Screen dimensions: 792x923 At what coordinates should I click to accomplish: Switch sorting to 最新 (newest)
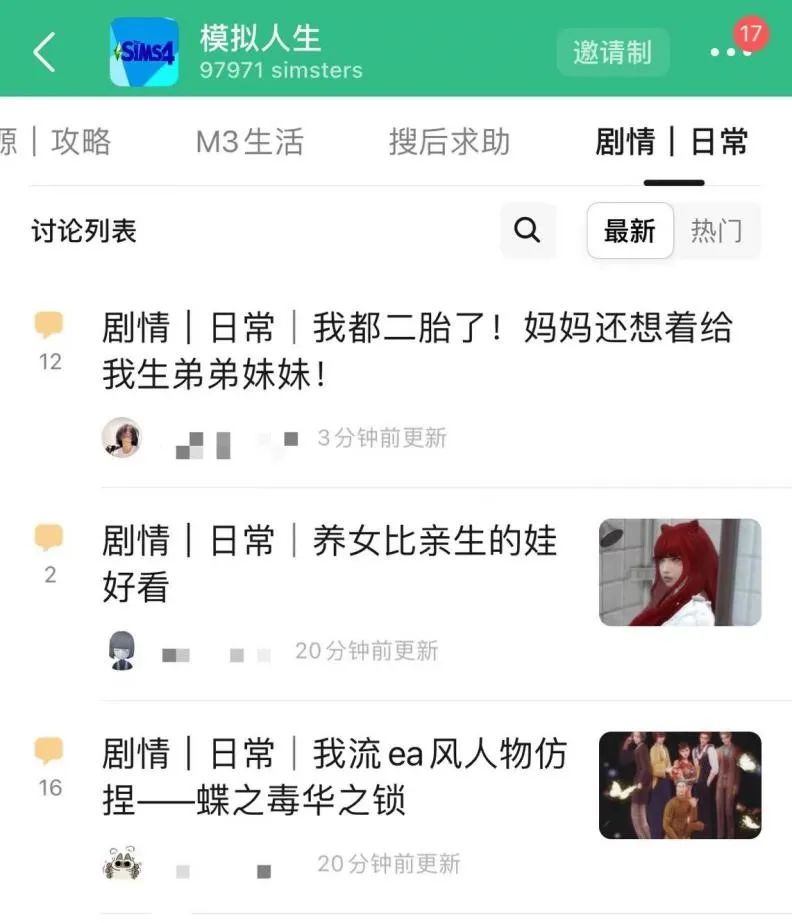[628, 231]
